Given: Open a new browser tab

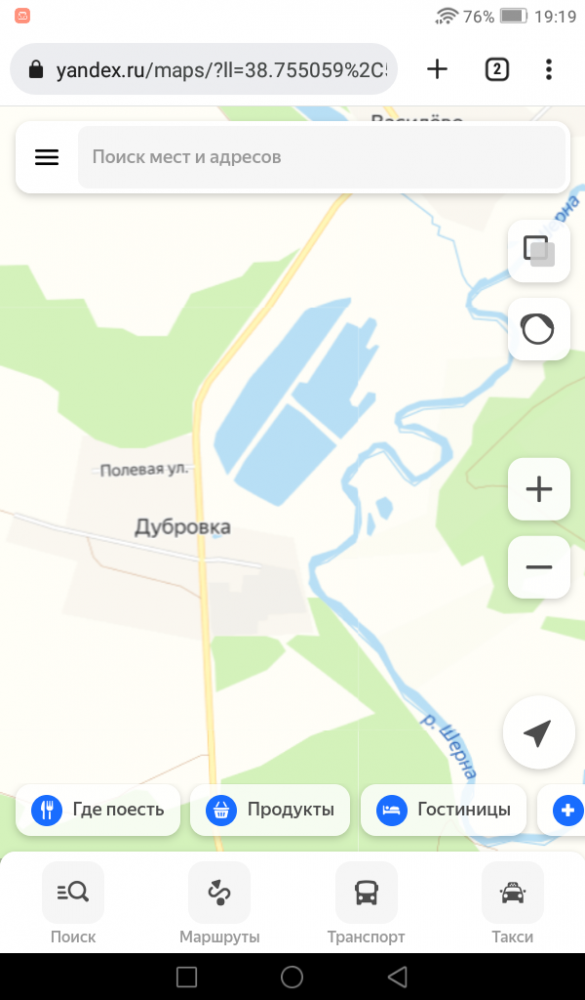Looking at the screenshot, I should 437,69.
